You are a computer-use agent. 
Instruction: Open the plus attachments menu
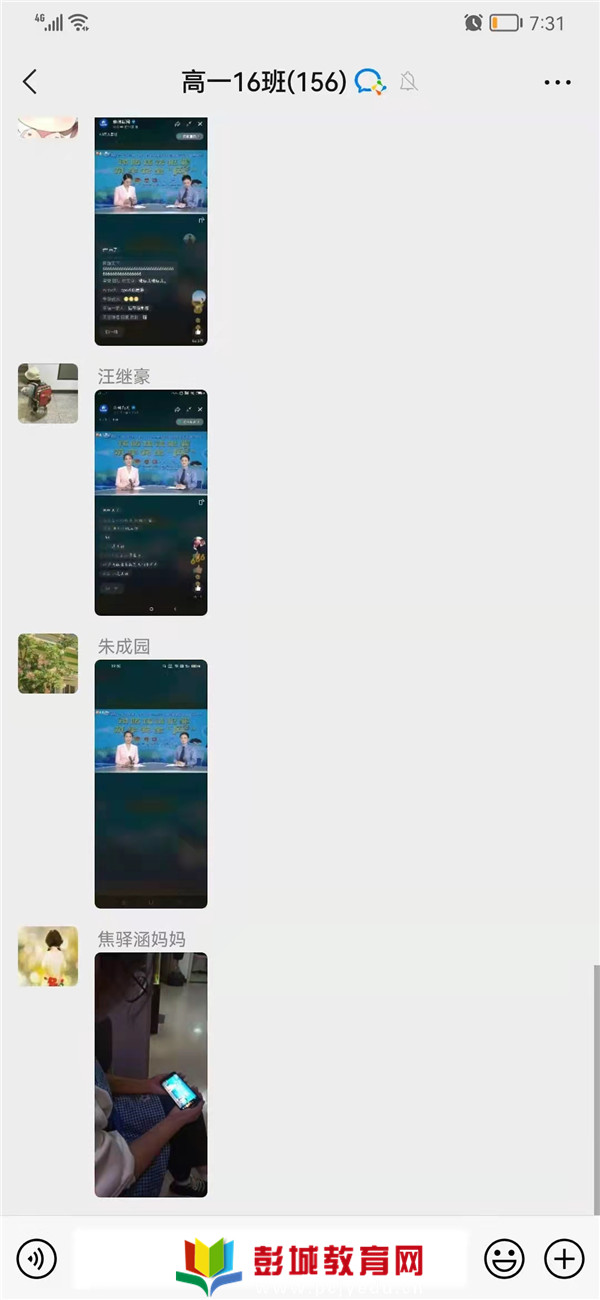(564, 1258)
